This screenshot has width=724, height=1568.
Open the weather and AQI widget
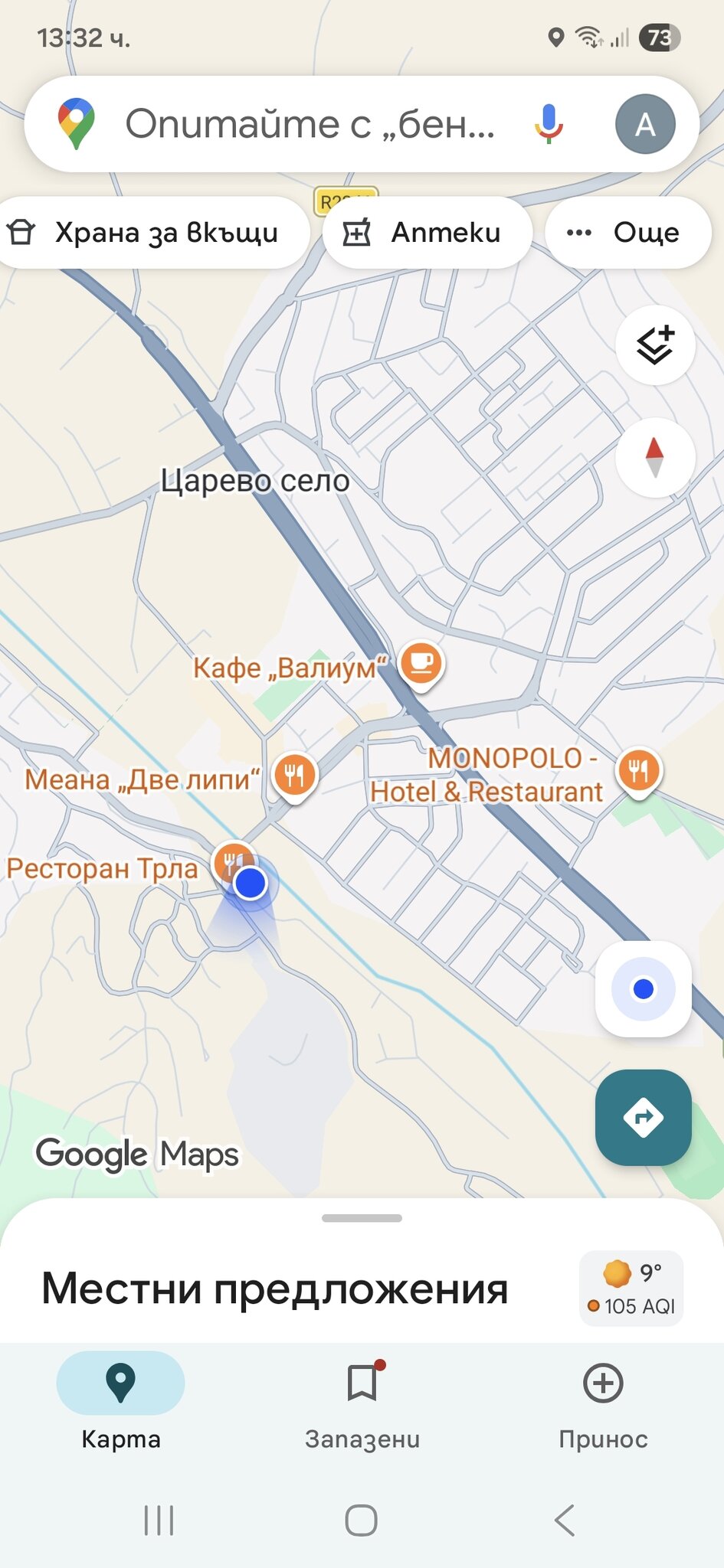(x=631, y=1289)
